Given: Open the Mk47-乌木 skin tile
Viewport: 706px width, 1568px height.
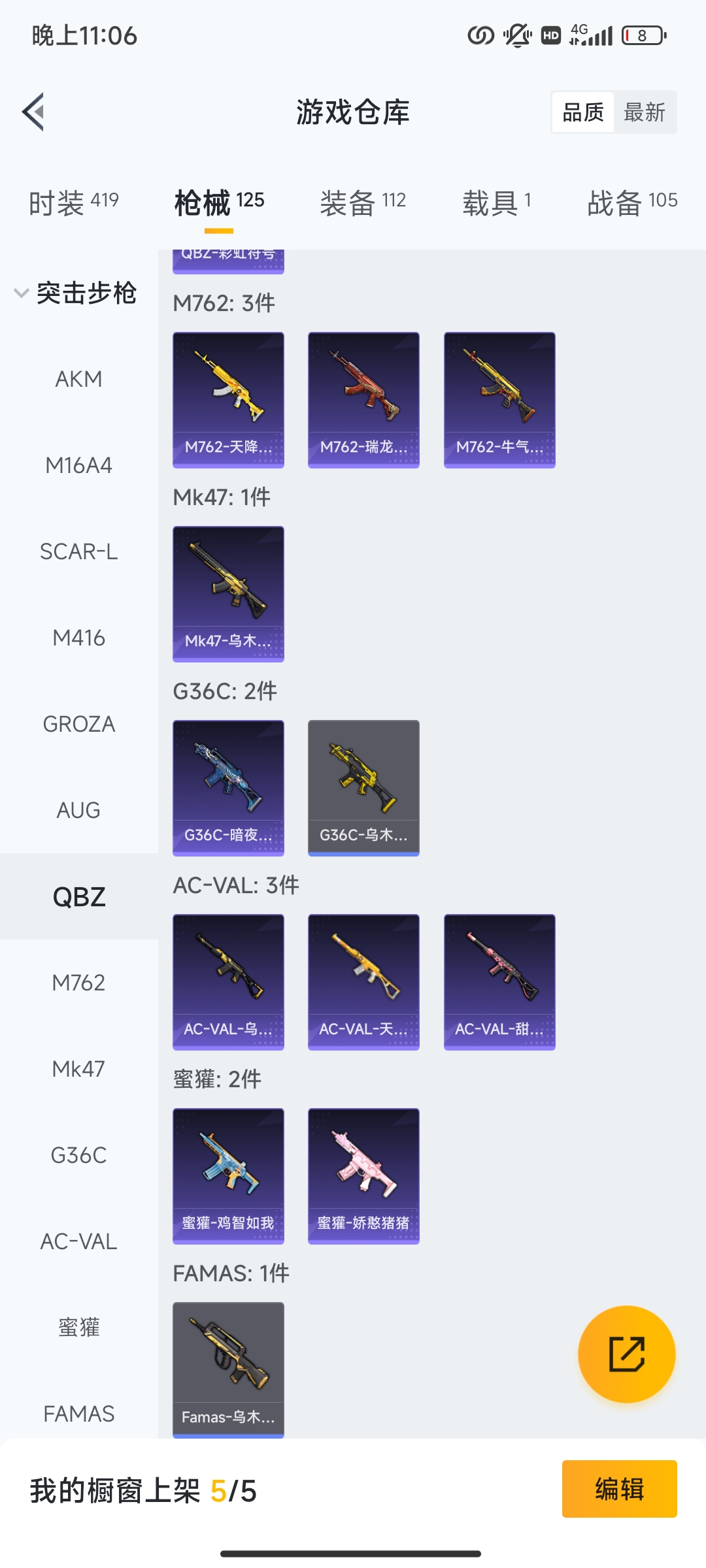Looking at the screenshot, I should 228,593.
